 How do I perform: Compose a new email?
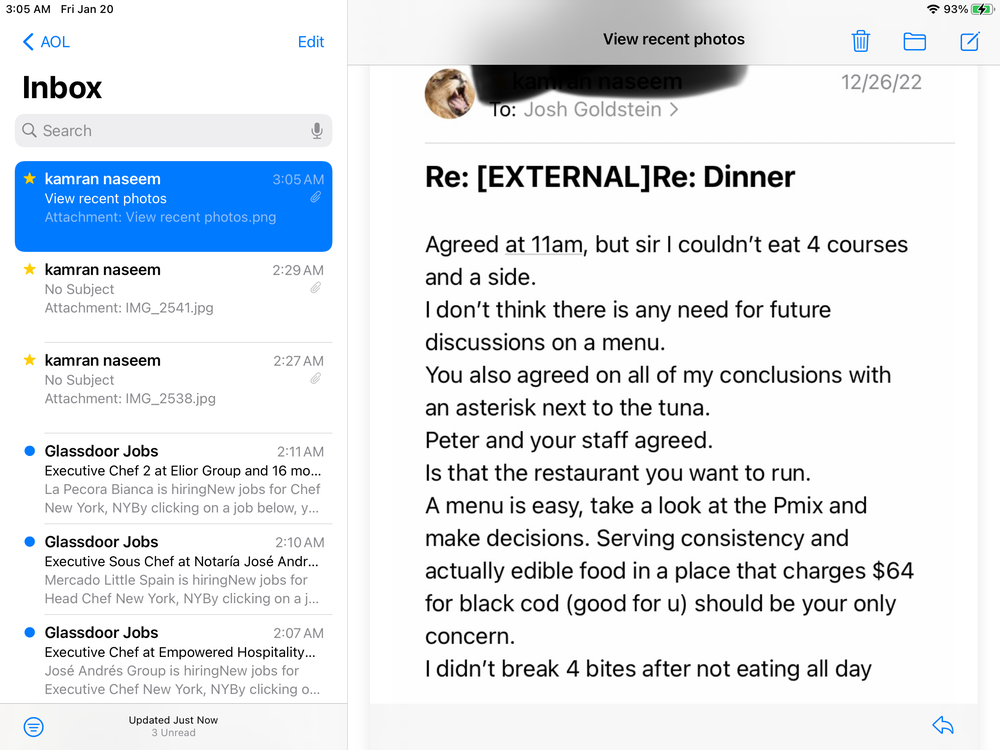tap(969, 41)
